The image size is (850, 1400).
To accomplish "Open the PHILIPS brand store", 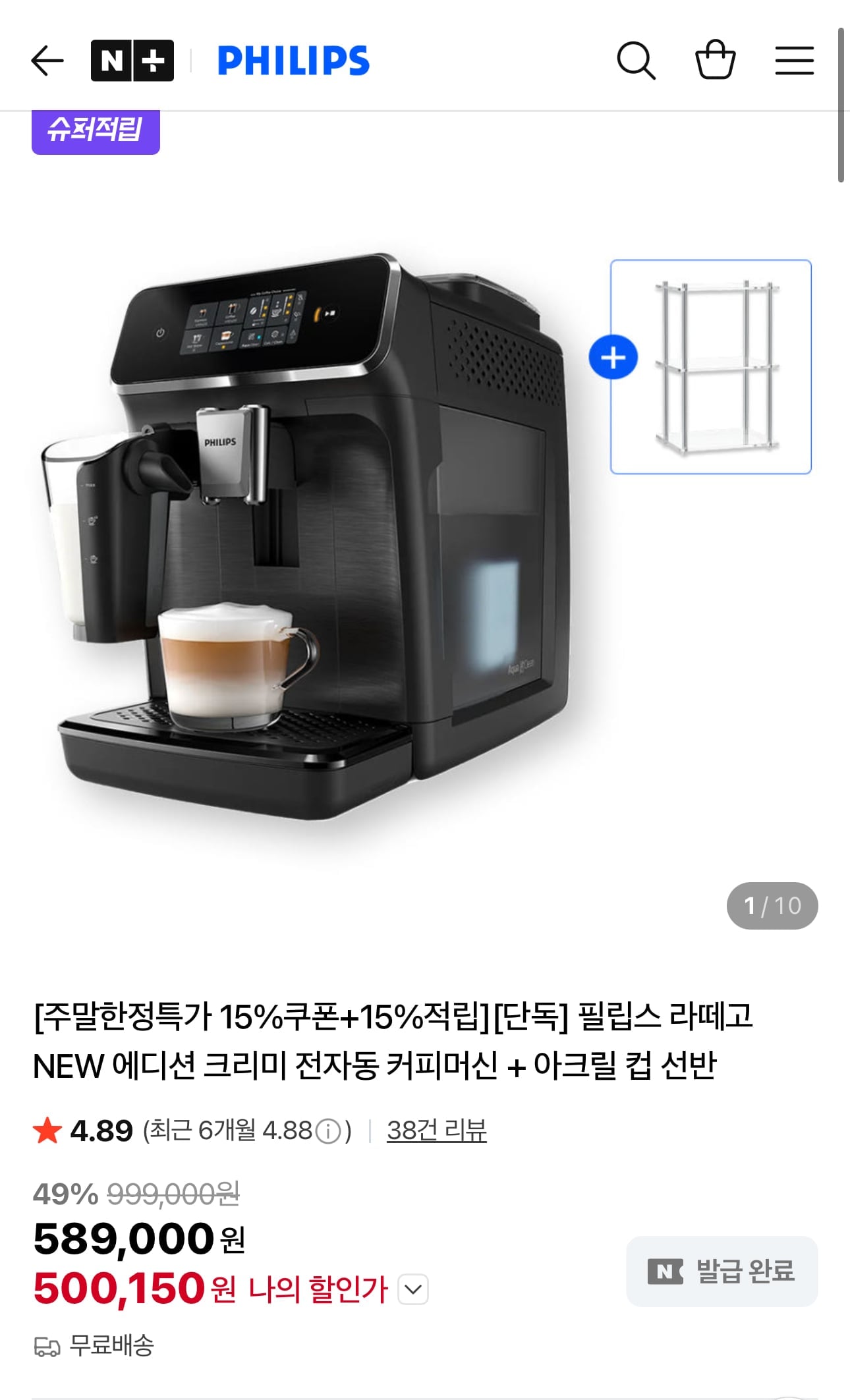I will click(293, 61).
